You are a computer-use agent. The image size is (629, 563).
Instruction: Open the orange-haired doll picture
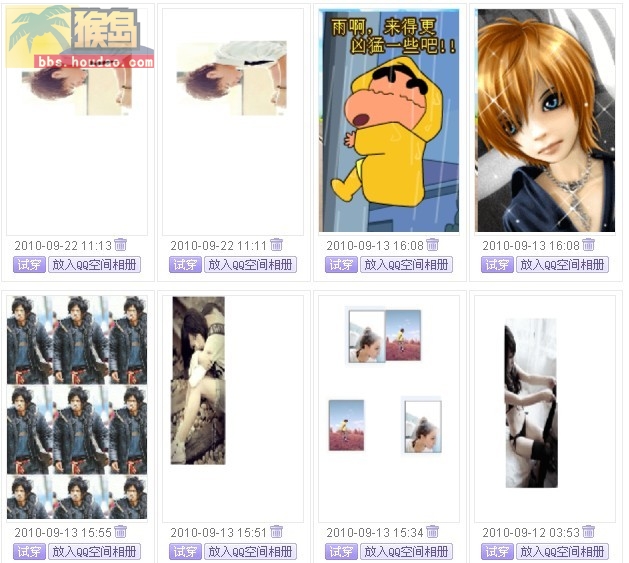coord(545,120)
